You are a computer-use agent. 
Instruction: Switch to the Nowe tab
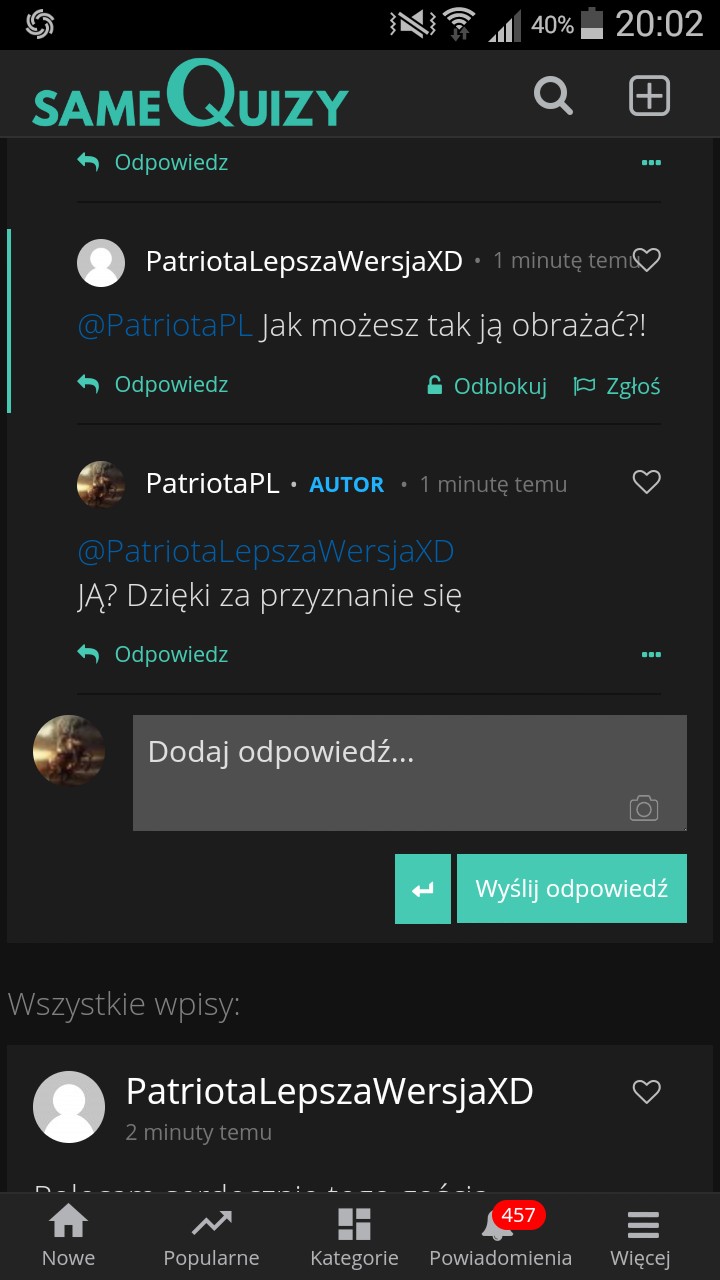tap(68, 1237)
